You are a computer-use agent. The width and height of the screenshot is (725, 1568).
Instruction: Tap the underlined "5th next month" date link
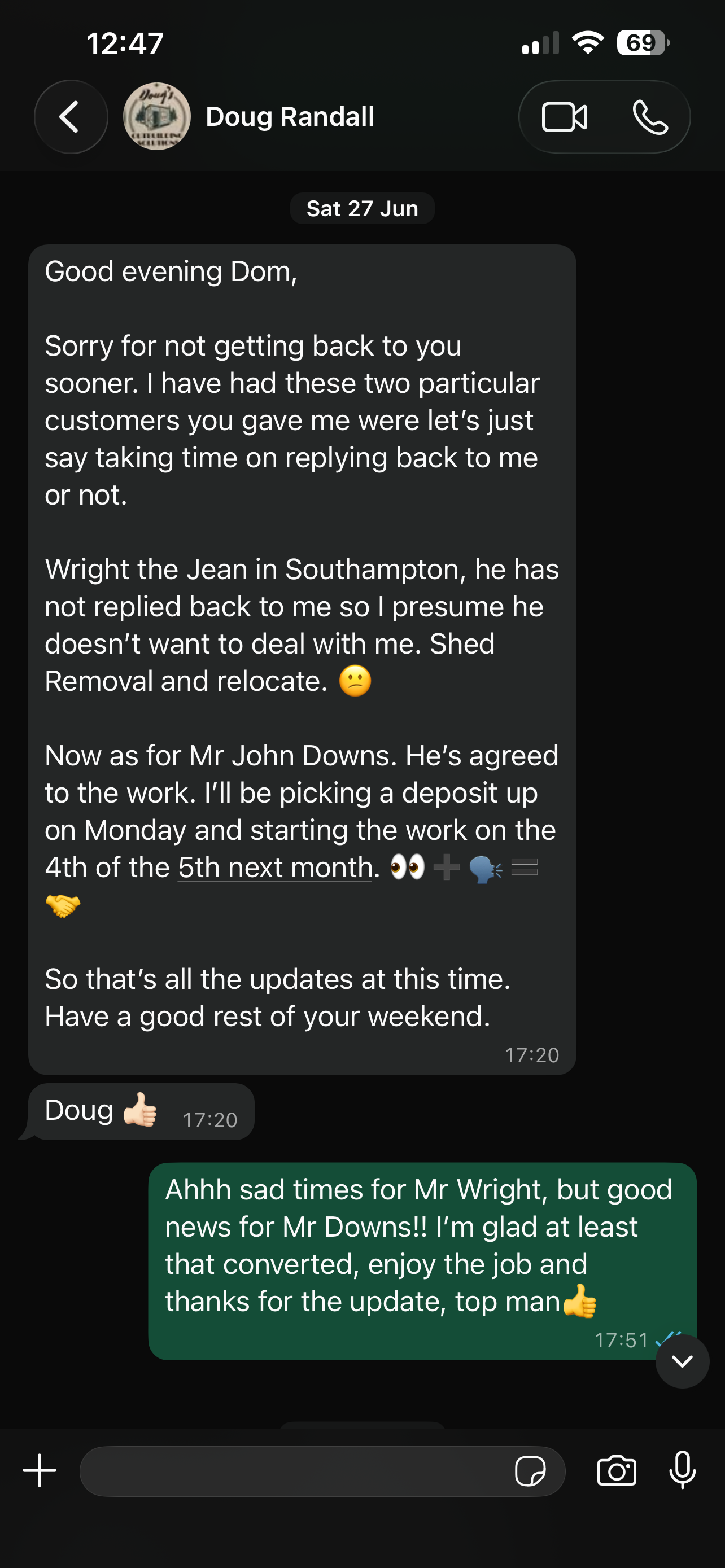click(275, 867)
